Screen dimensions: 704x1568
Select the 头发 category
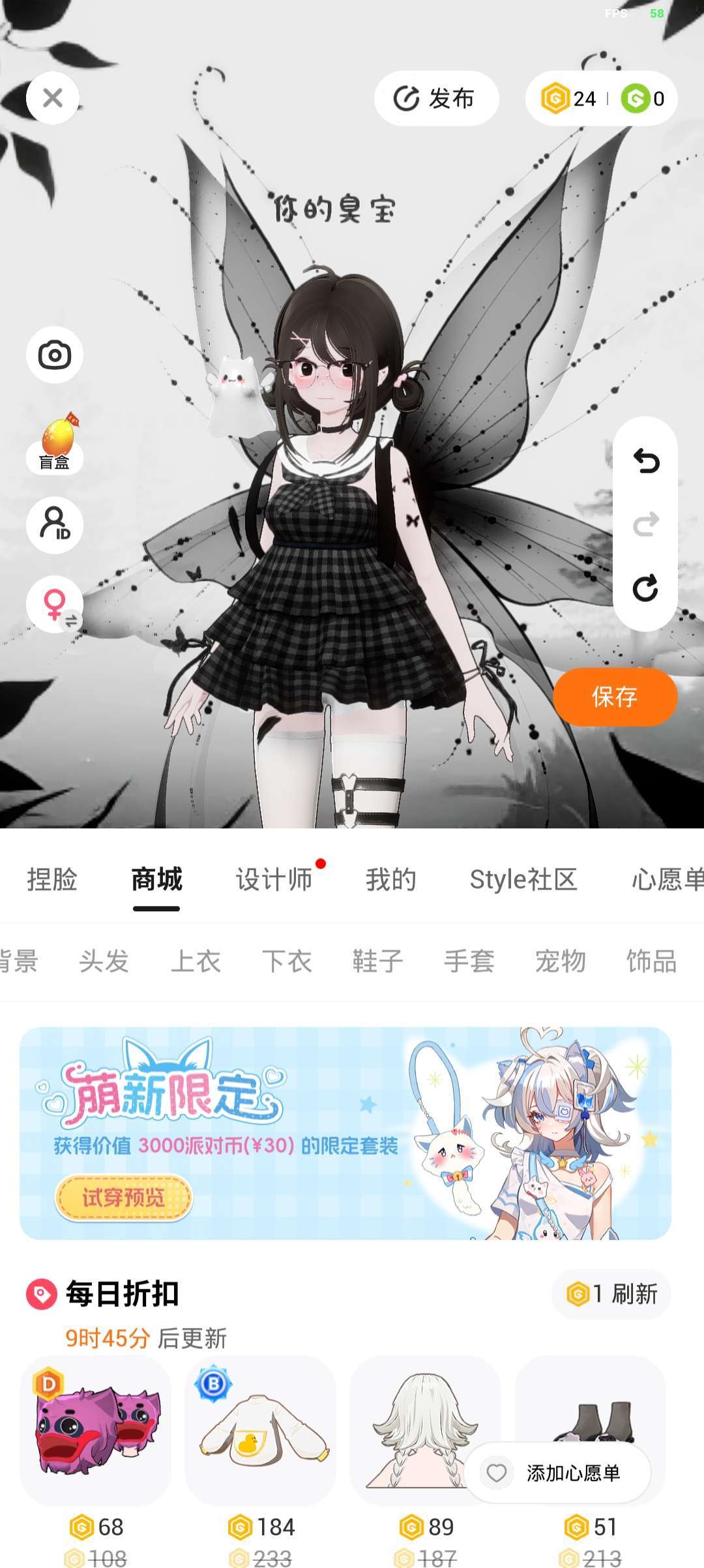(x=104, y=961)
